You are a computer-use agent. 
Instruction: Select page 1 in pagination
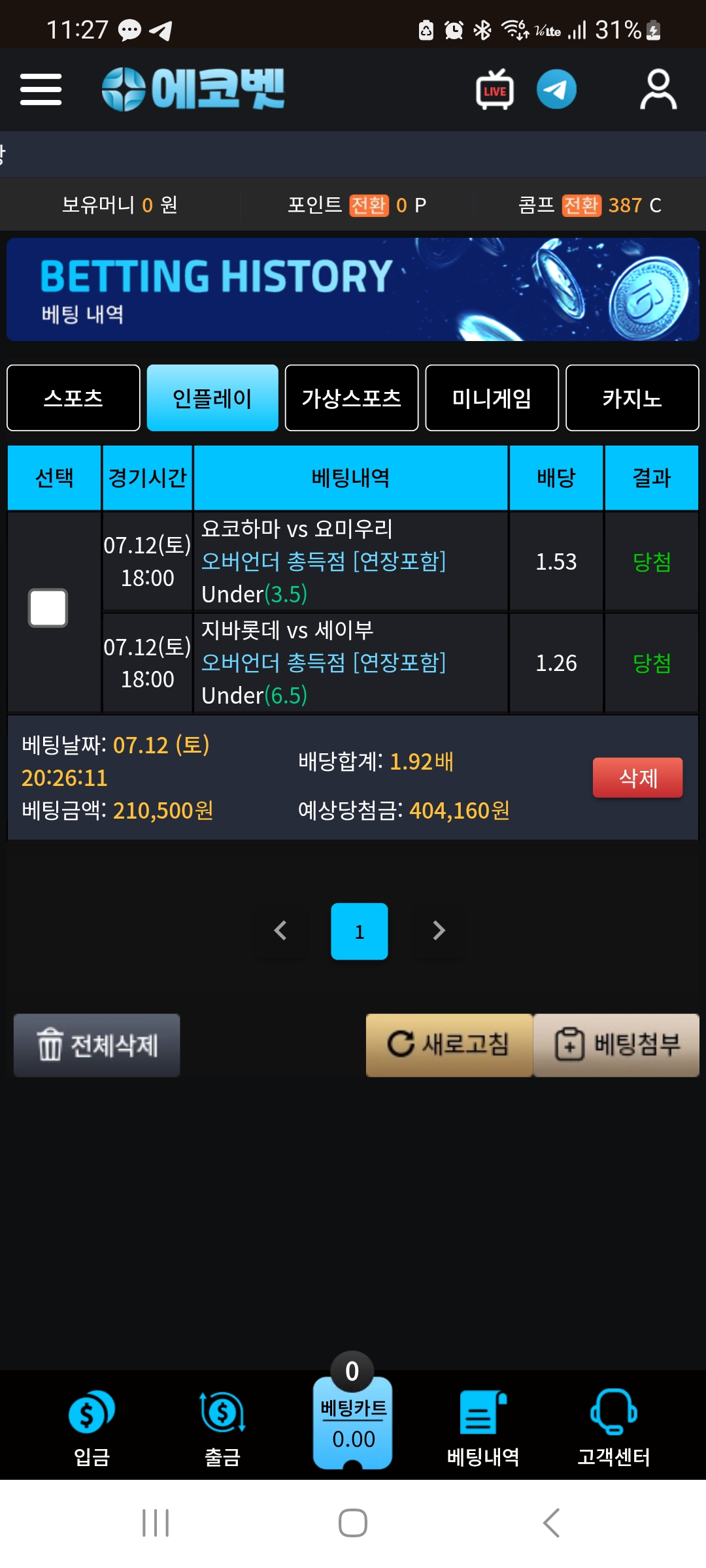point(359,931)
